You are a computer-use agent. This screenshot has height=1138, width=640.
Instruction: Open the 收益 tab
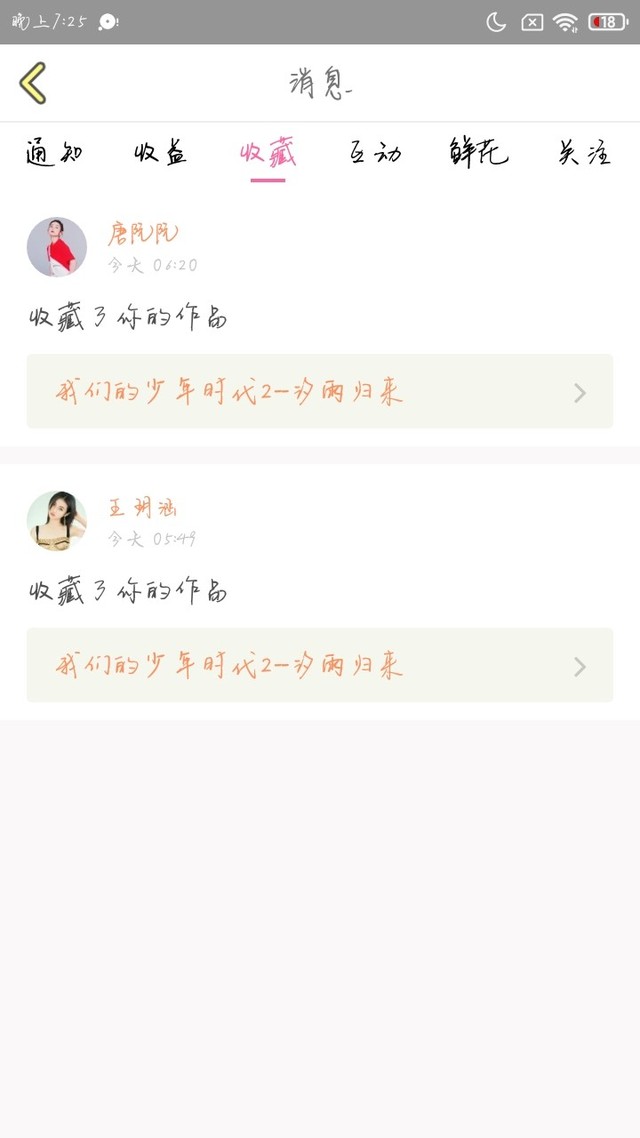click(161, 153)
